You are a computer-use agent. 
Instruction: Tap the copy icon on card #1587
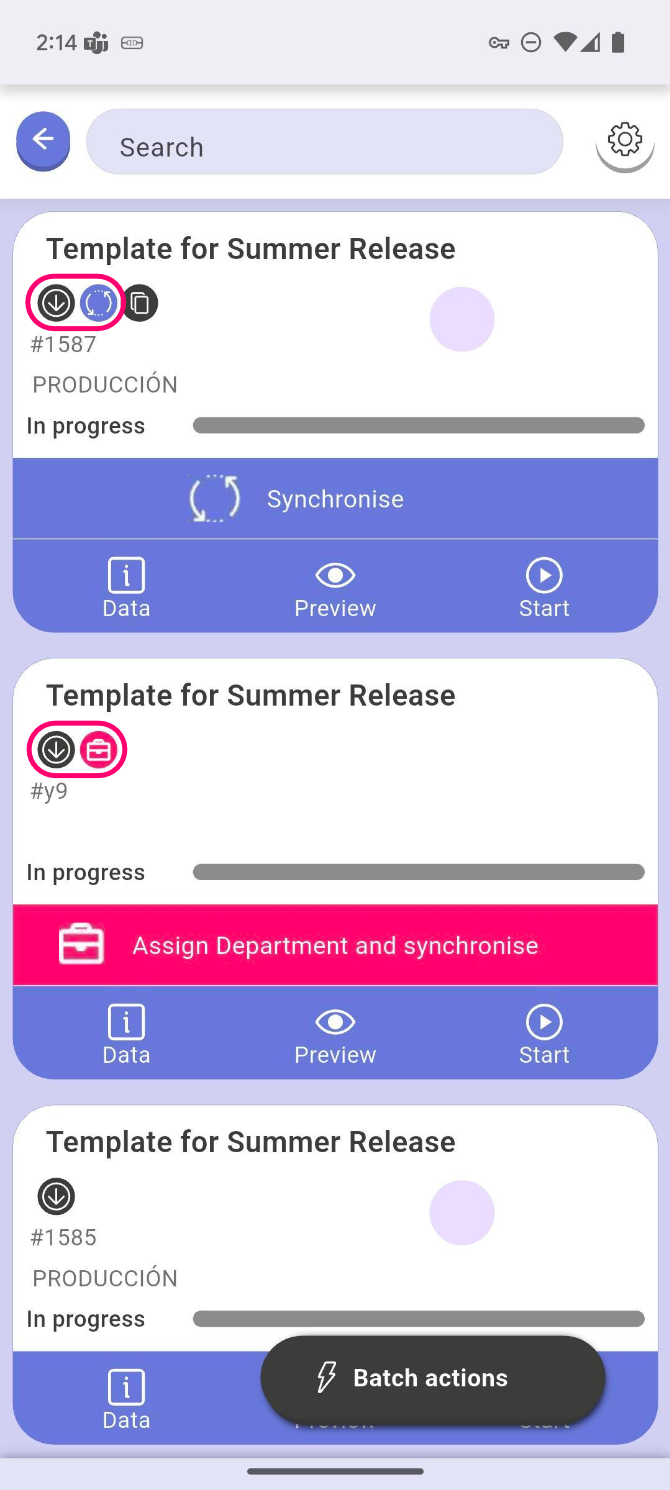coord(141,303)
